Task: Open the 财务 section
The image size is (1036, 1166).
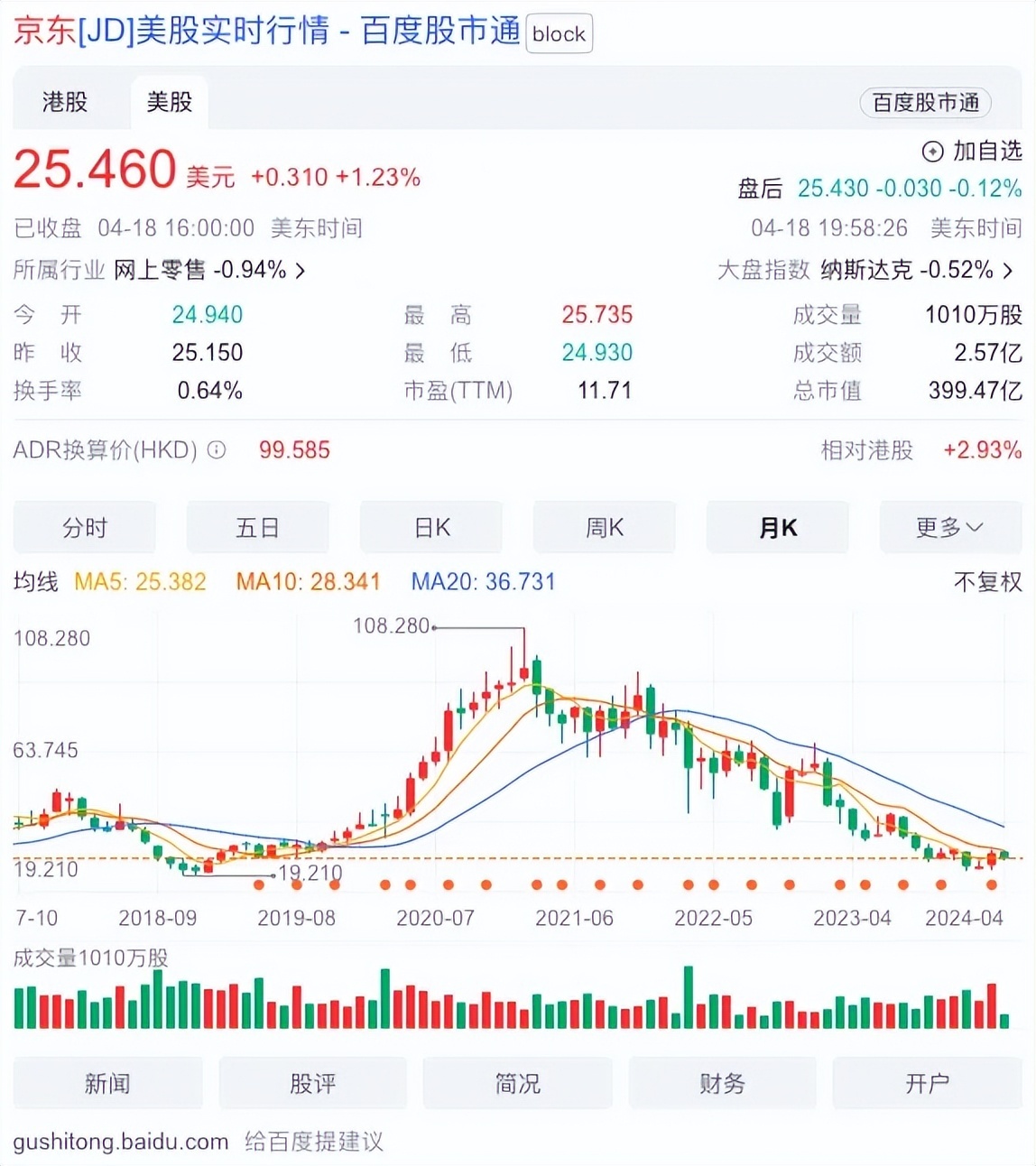Action: [x=723, y=1083]
